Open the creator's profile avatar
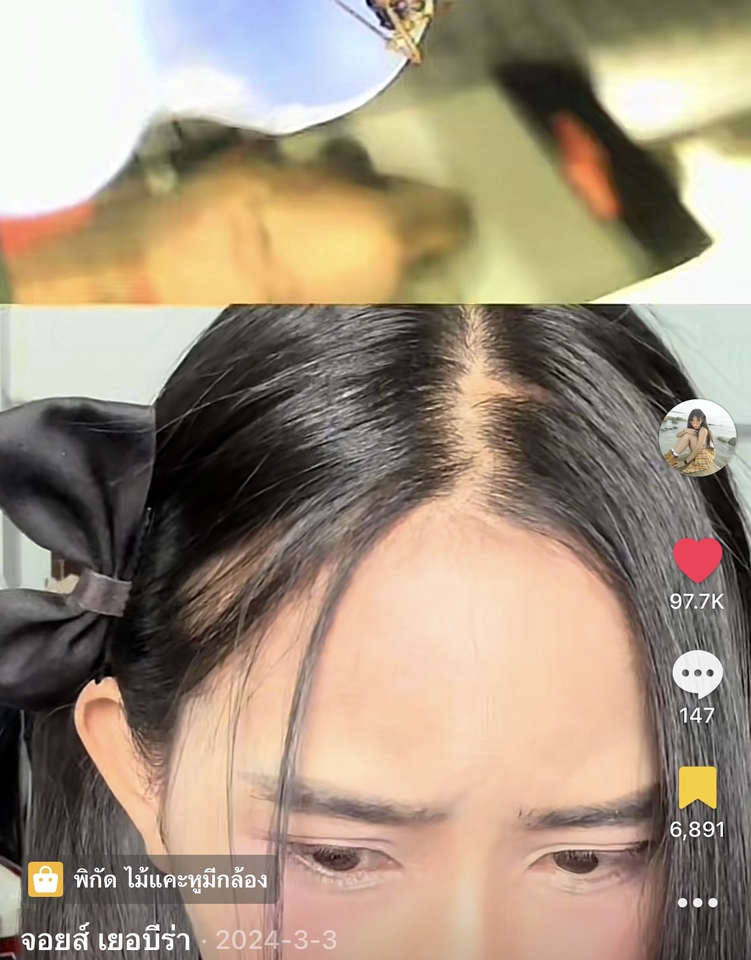Image resolution: width=751 pixels, height=960 pixels. click(697, 438)
